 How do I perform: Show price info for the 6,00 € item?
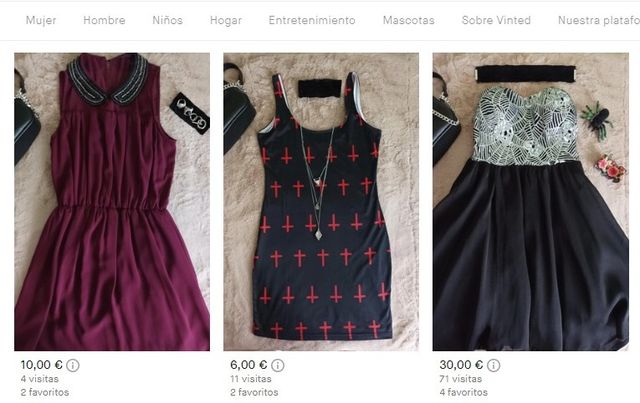coord(275,365)
